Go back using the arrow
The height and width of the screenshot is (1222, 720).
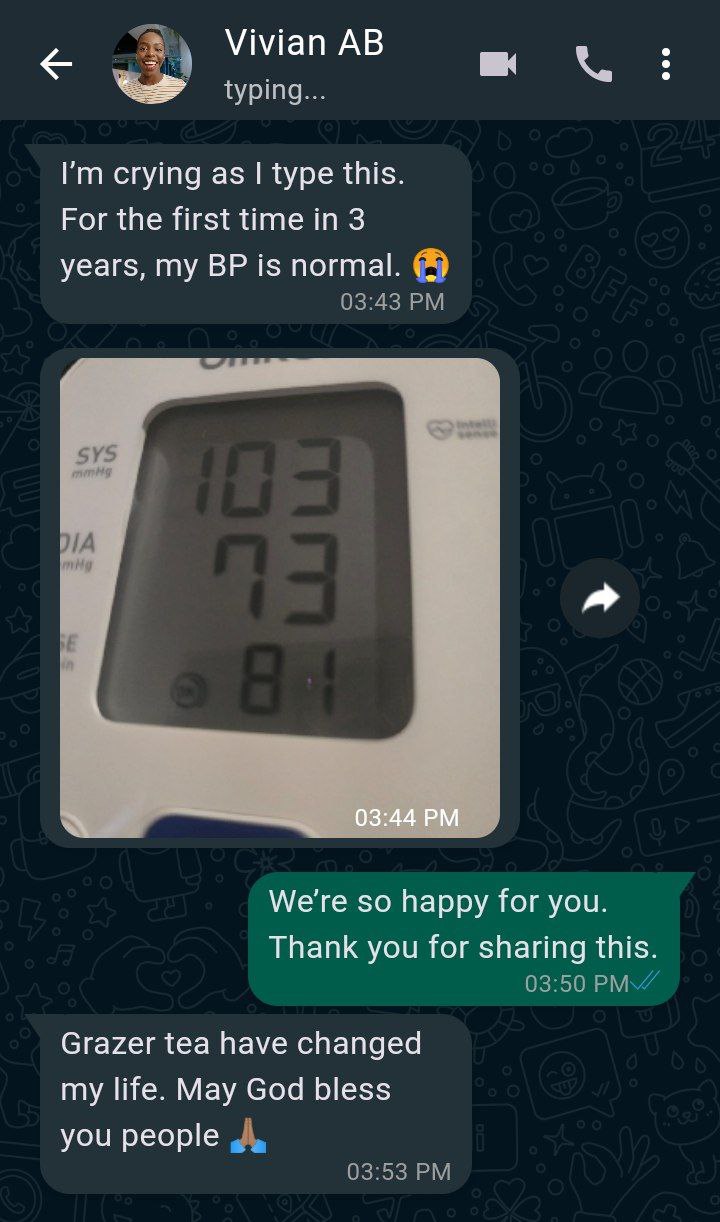(56, 65)
